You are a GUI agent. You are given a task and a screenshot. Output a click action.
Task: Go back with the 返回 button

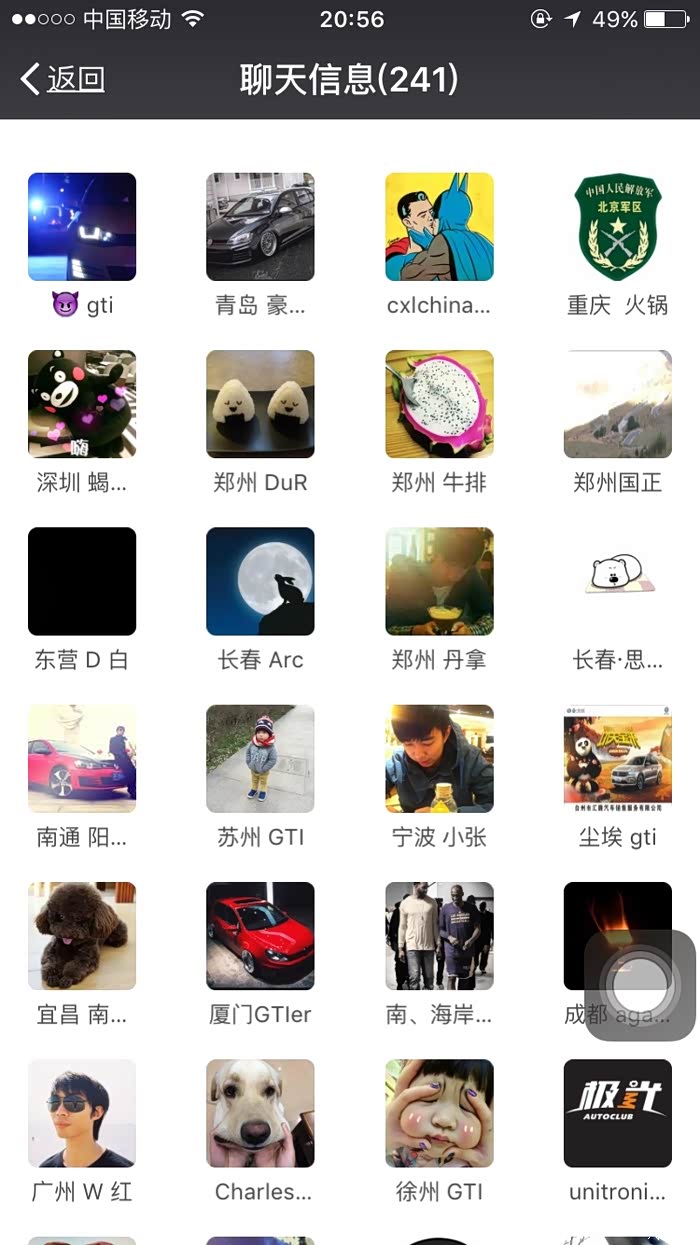coord(63,79)
